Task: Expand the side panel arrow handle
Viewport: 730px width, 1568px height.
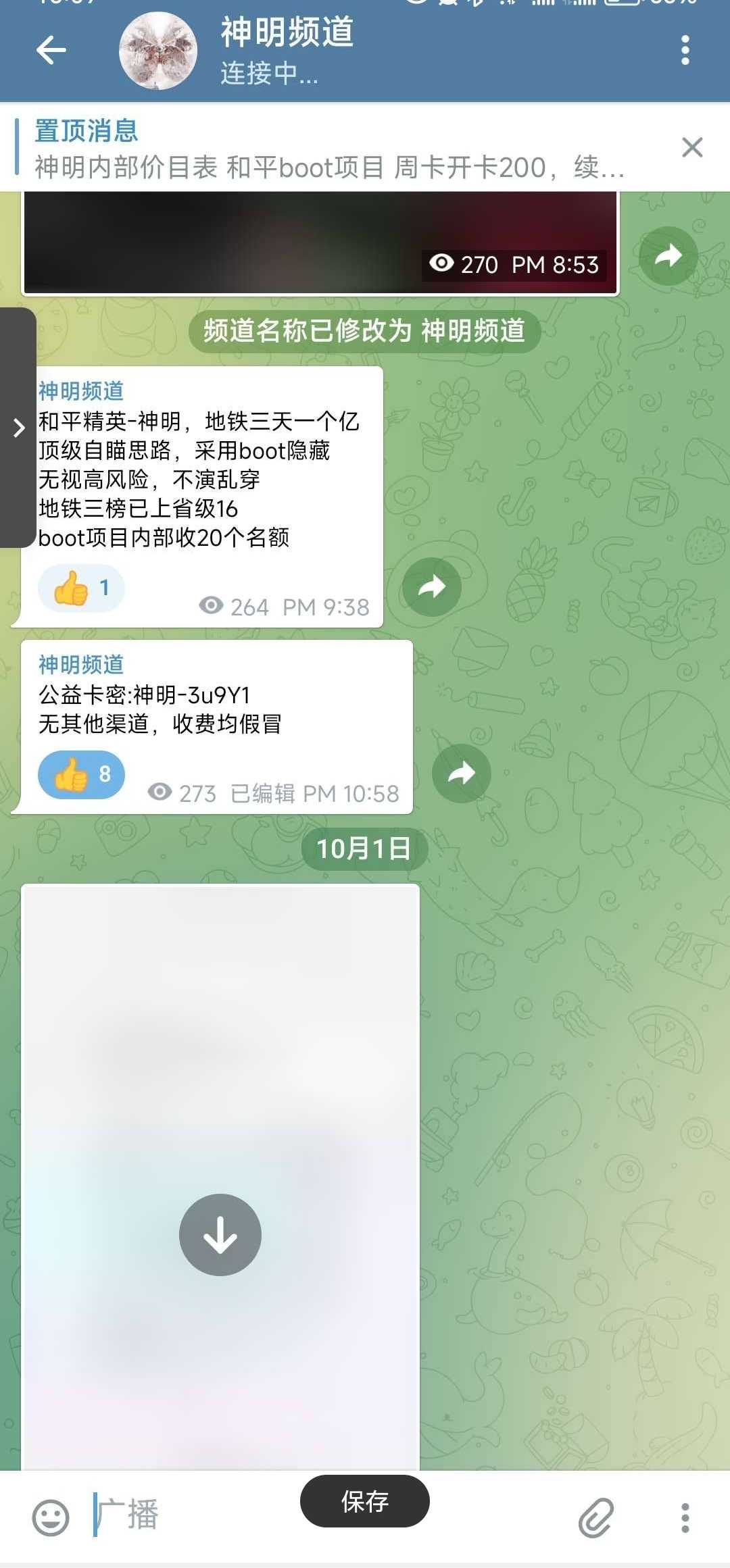Action: [x=18, y=427]
